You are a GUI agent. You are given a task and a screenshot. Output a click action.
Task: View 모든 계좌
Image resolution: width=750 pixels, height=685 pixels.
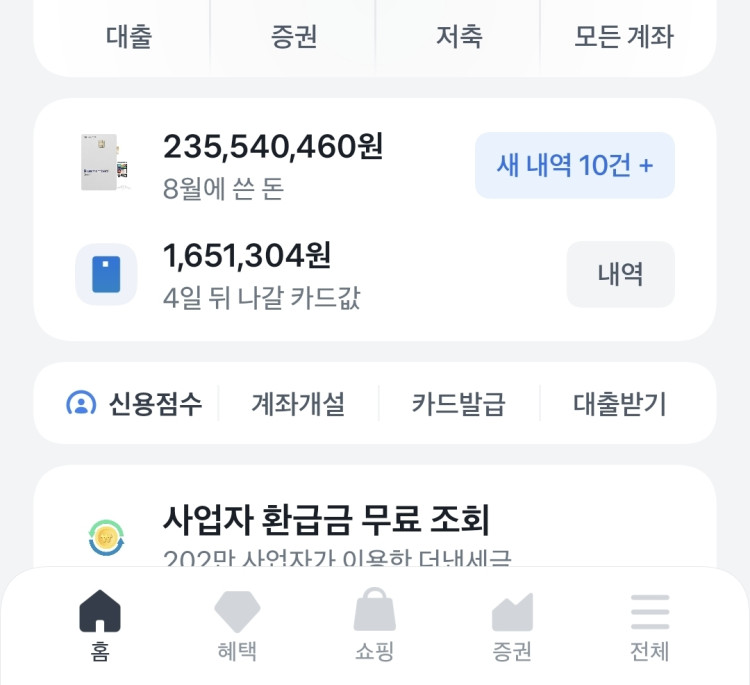[x=624, y=37]
